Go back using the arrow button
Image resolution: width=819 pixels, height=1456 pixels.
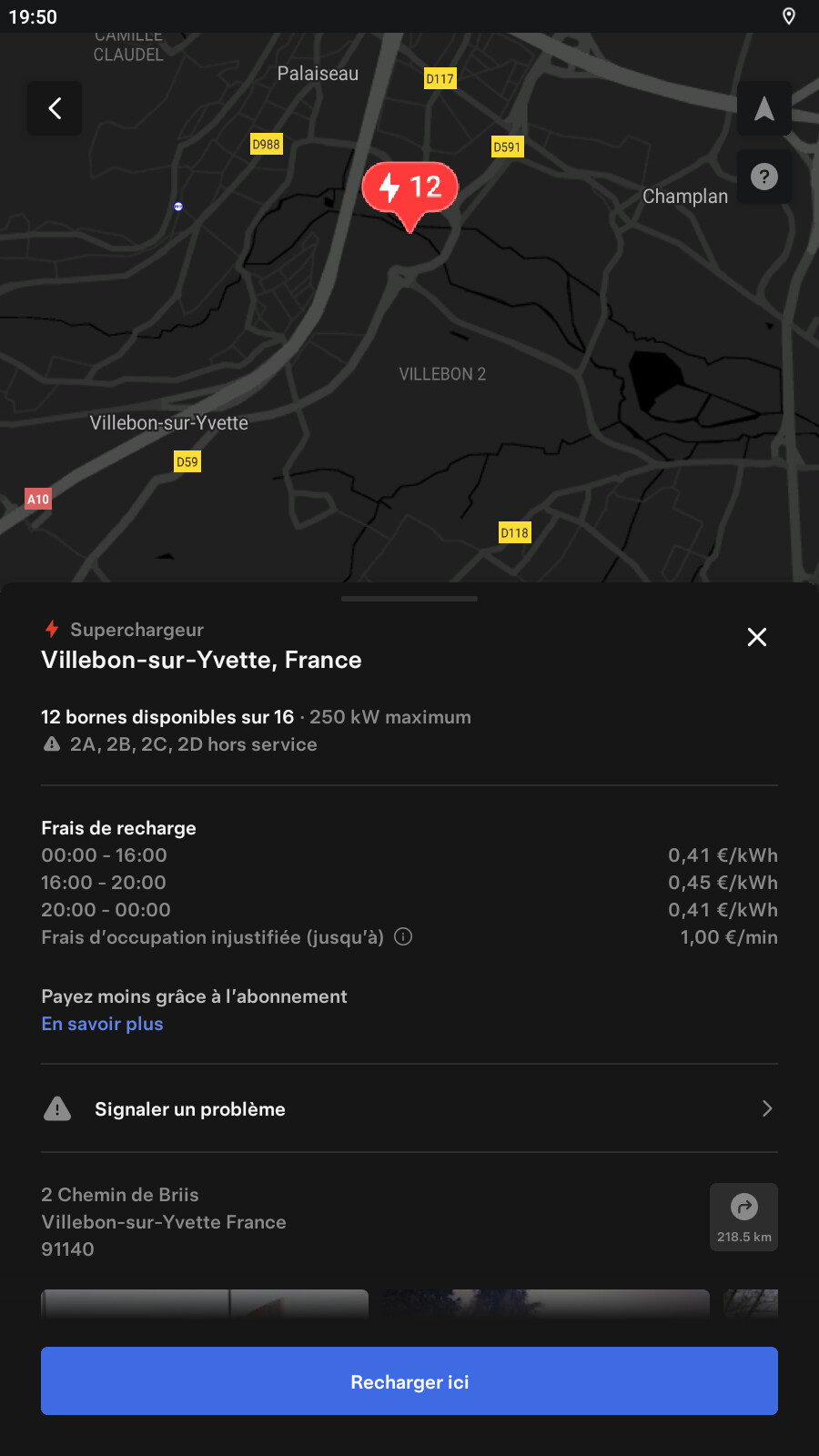click(55, 109)
